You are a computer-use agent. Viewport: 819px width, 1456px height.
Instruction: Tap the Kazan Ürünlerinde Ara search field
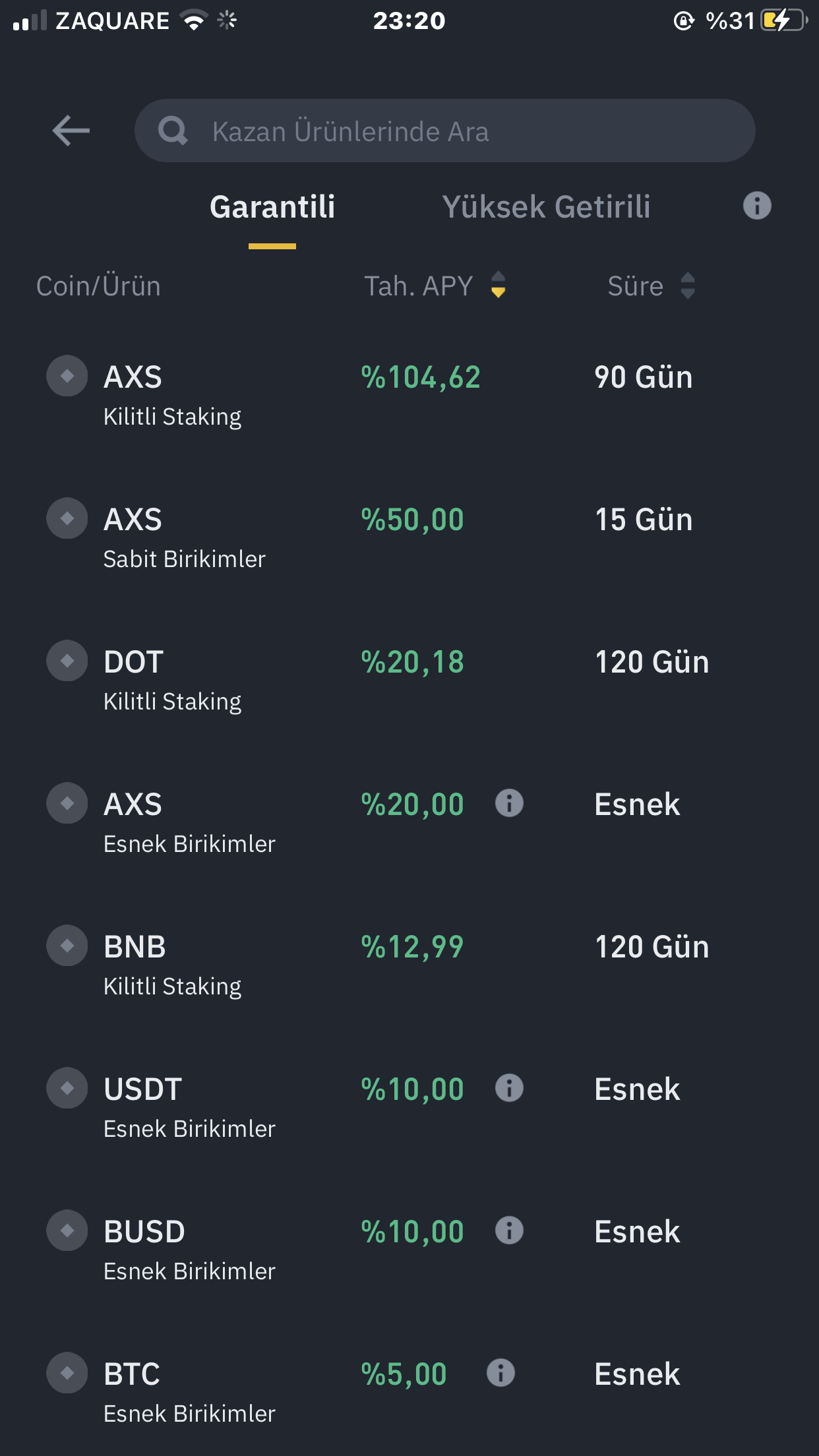coord(444,131)
